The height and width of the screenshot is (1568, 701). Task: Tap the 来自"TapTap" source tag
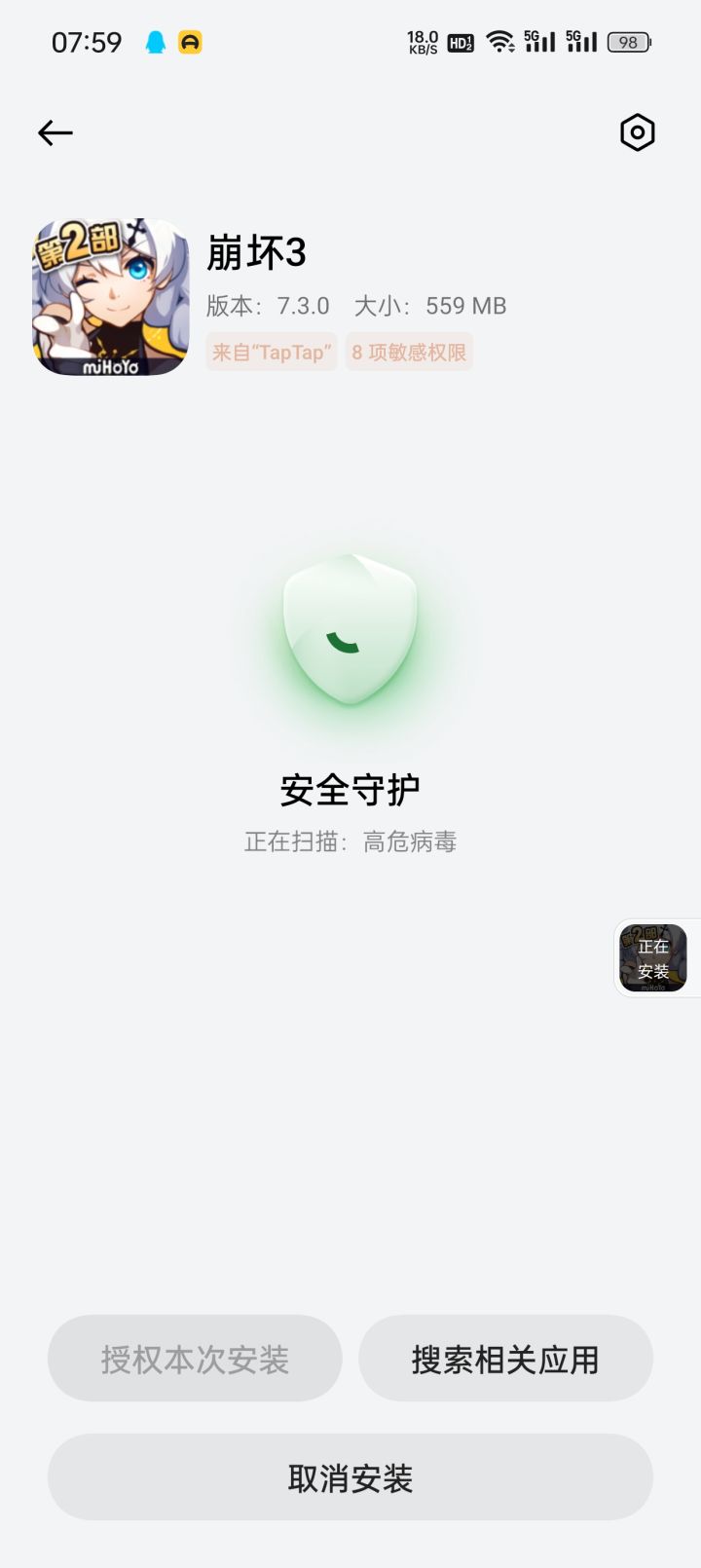271,352
